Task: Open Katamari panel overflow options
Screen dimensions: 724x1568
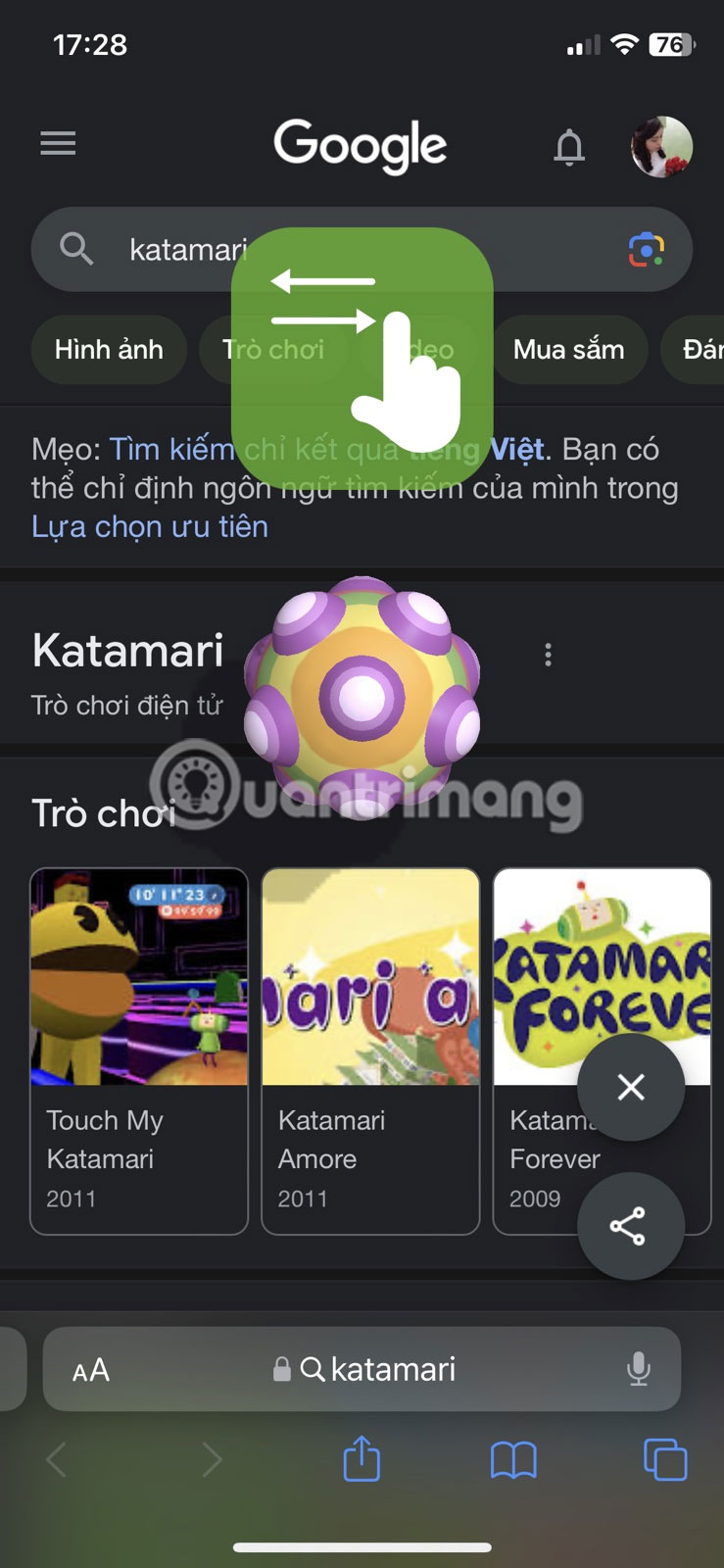Action: tap(548, 655)
